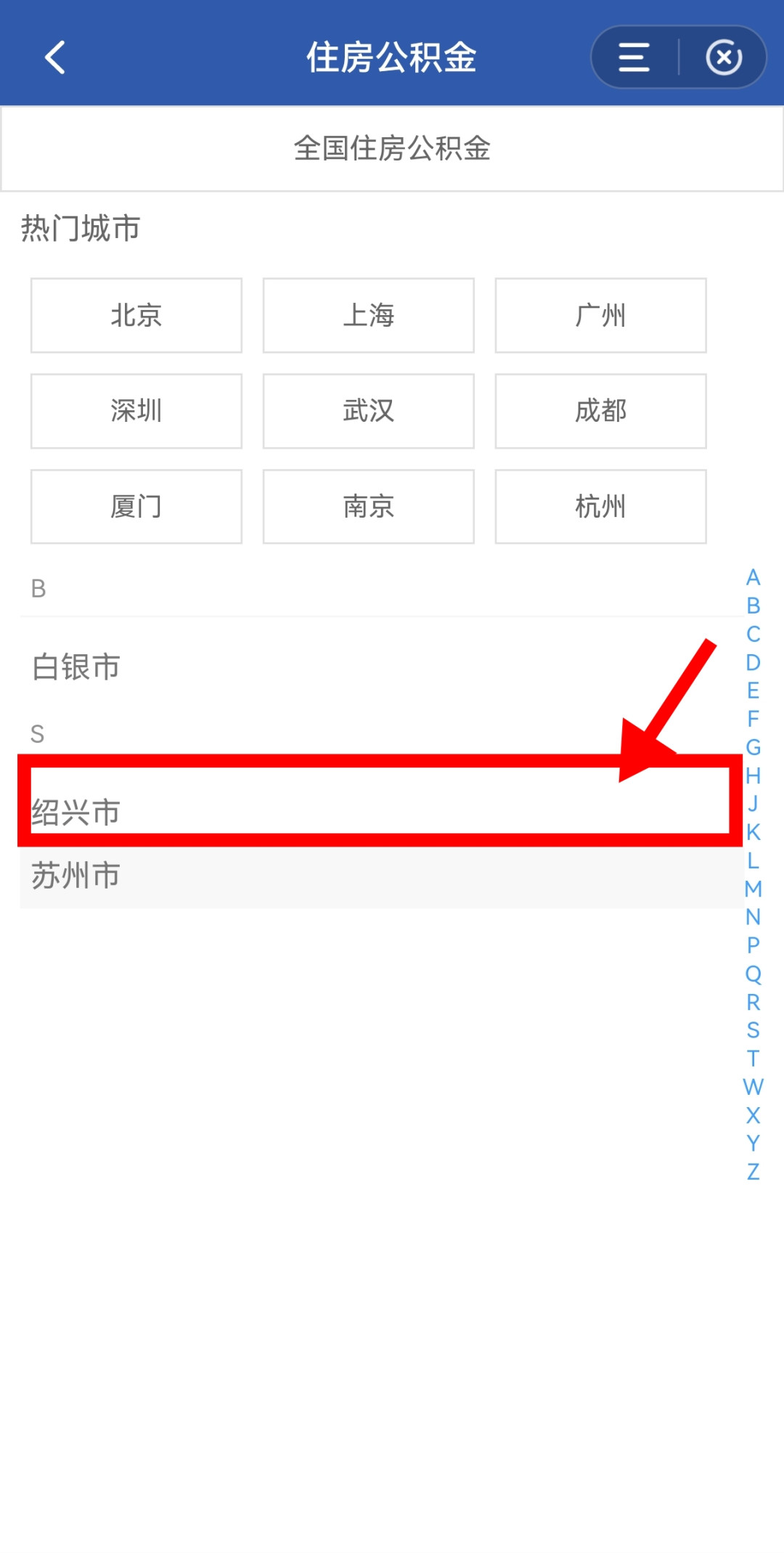Select 北京 from hot cities
The height and width of the screenshot is (1553, 784).
tap(136, 315)
